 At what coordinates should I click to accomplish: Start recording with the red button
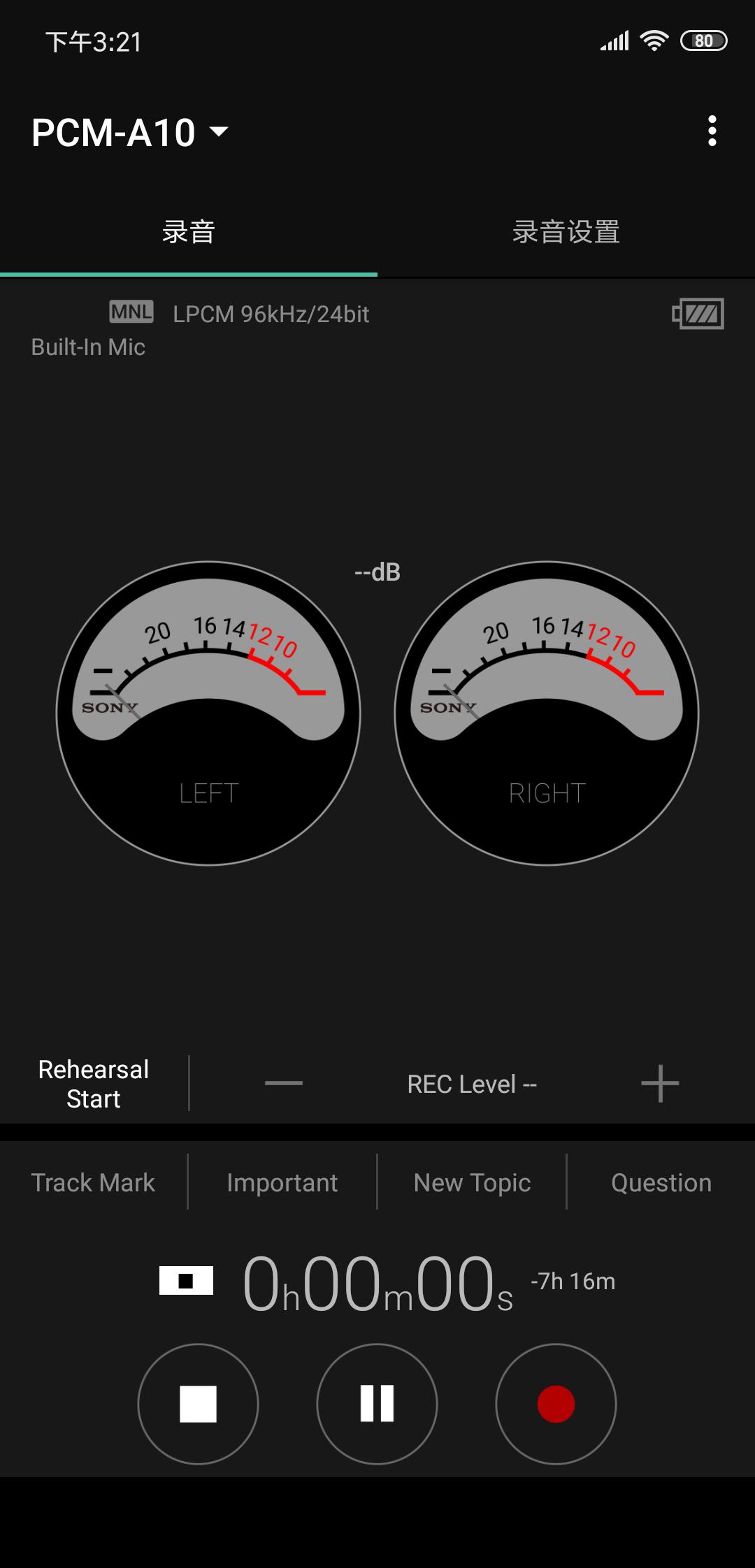point(556,1404)
